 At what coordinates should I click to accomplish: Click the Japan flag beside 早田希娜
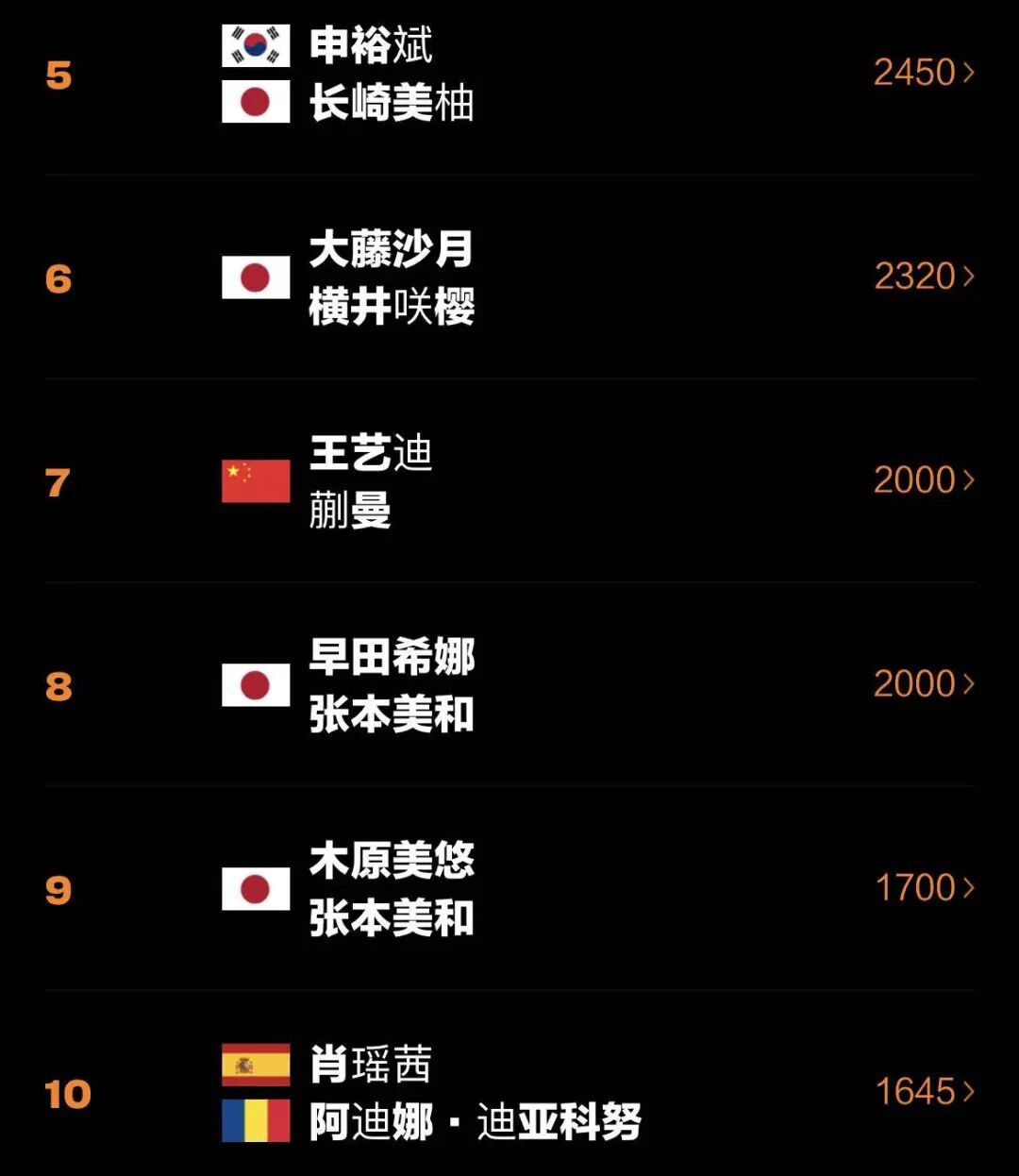253,684
